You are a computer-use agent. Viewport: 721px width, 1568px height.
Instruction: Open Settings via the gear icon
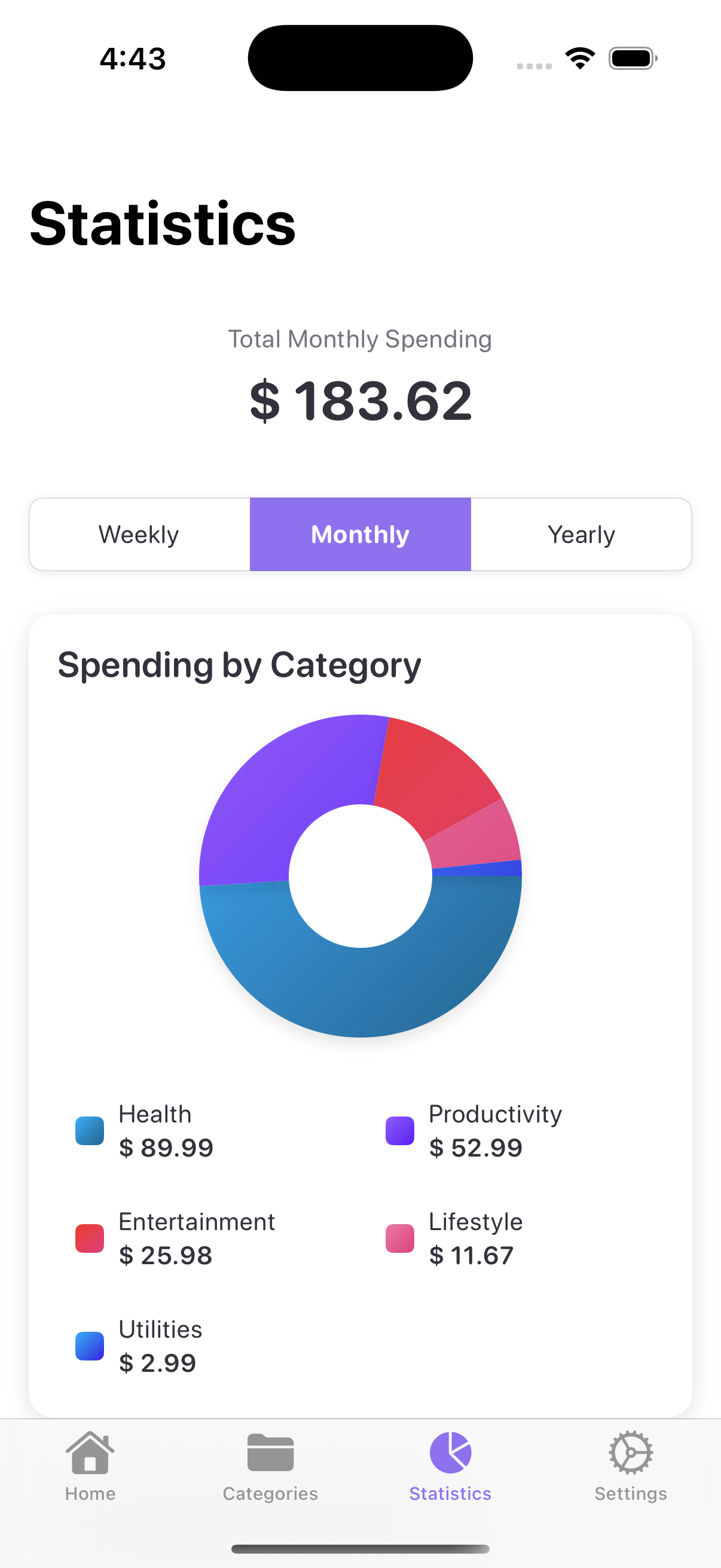pyautogui.click(x=630, y=1452)
